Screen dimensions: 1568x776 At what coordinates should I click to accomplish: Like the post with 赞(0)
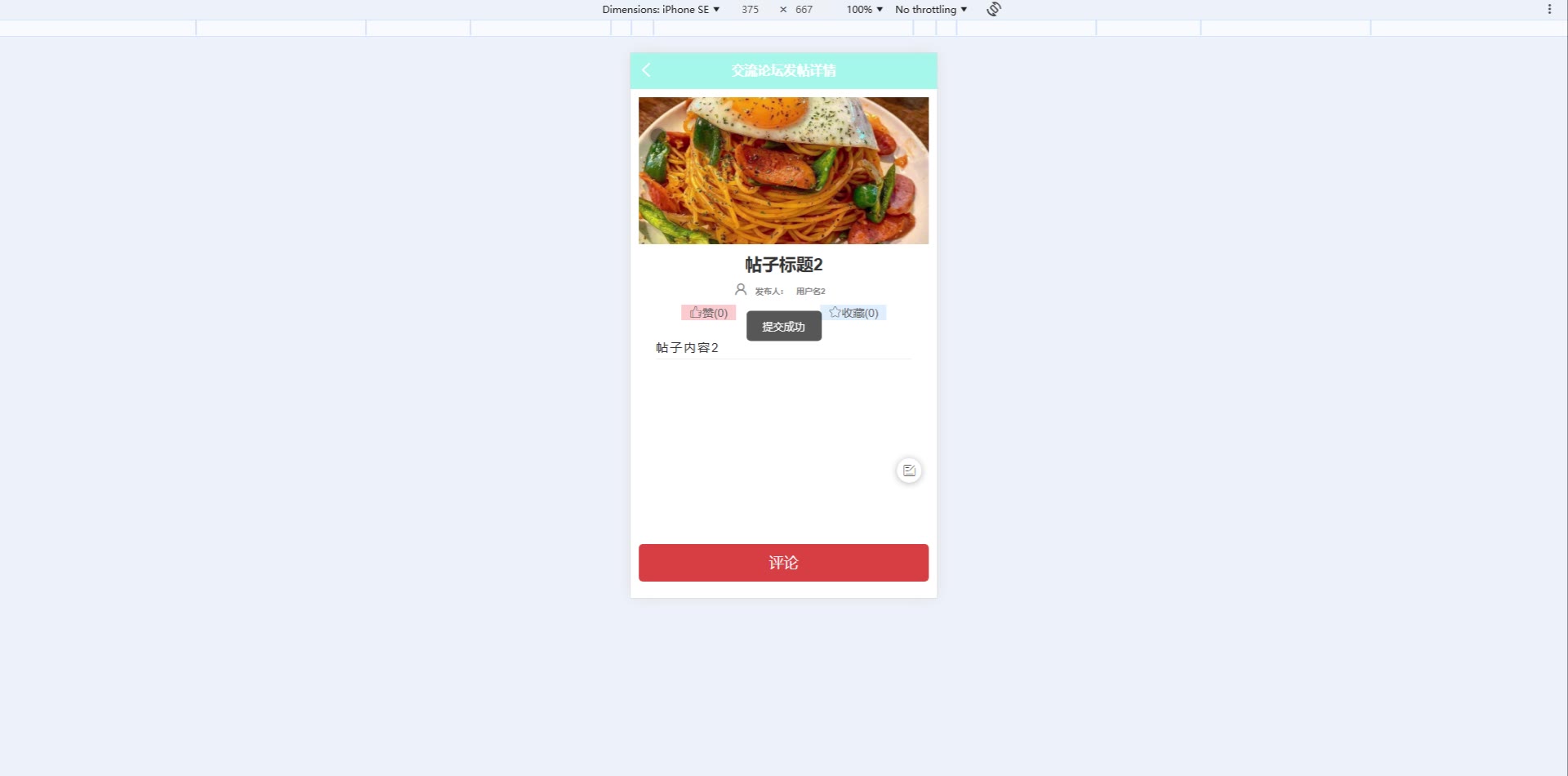(x=708, y=313)
